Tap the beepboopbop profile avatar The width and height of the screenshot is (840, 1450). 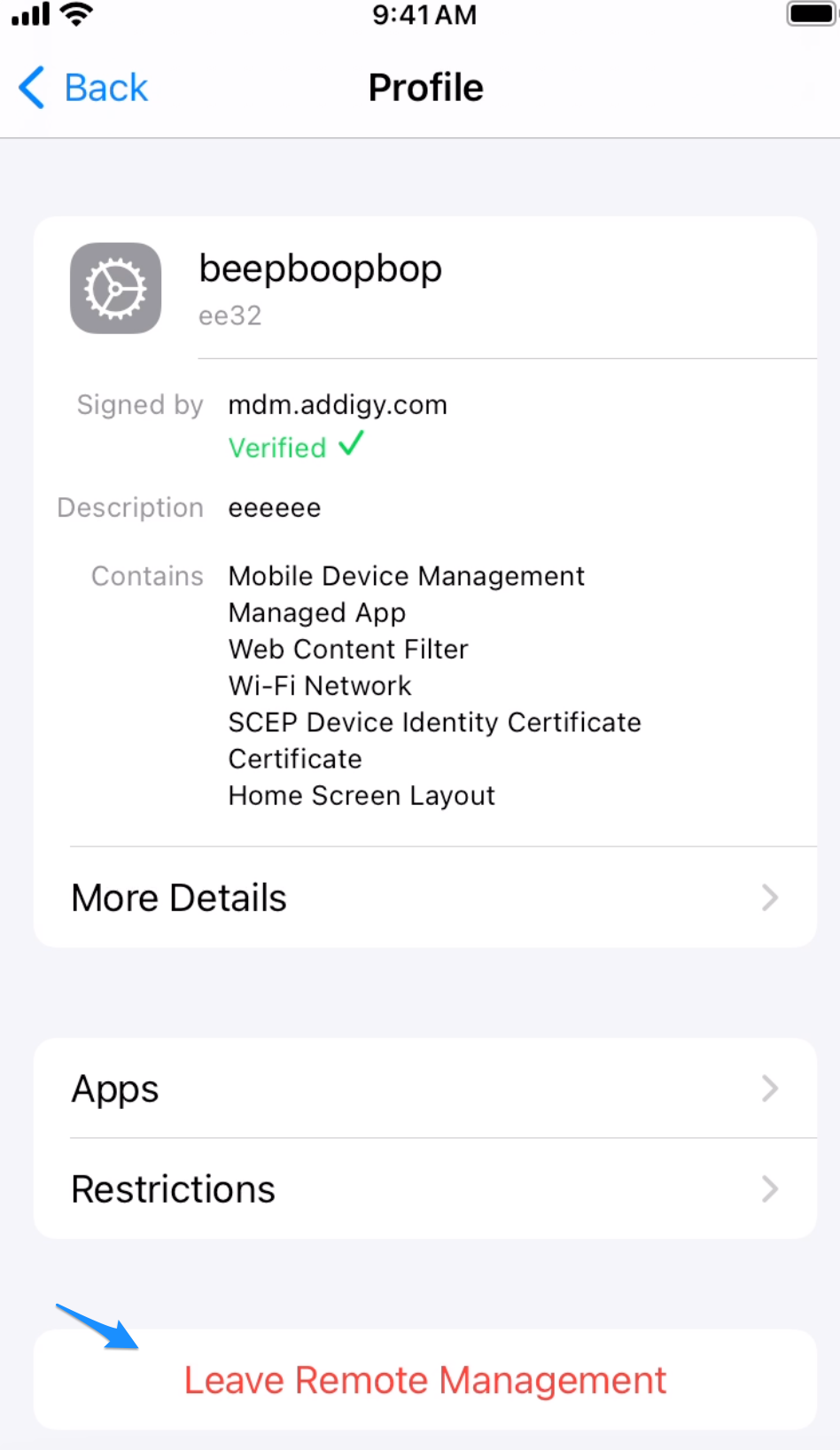tap(115, 288)
